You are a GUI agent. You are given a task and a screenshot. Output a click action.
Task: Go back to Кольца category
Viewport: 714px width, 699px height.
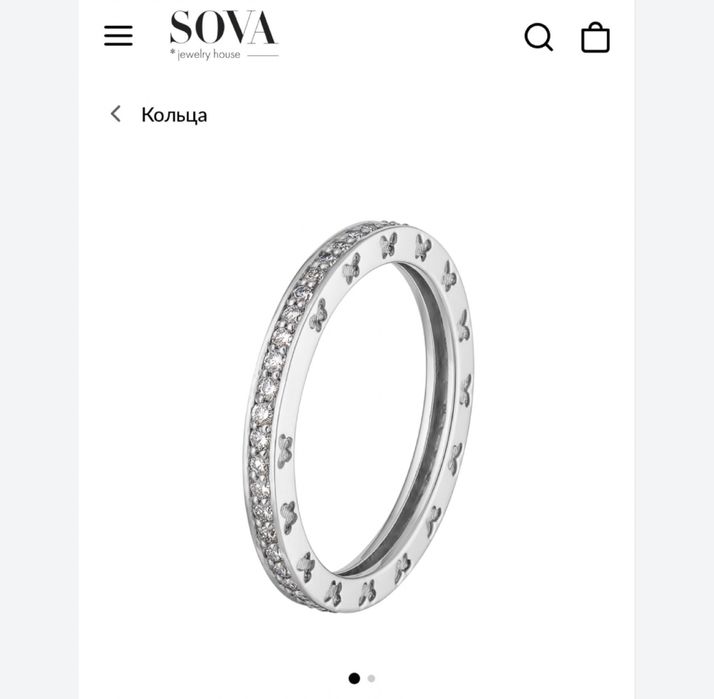pyautogui.click(x=158, y=114)
